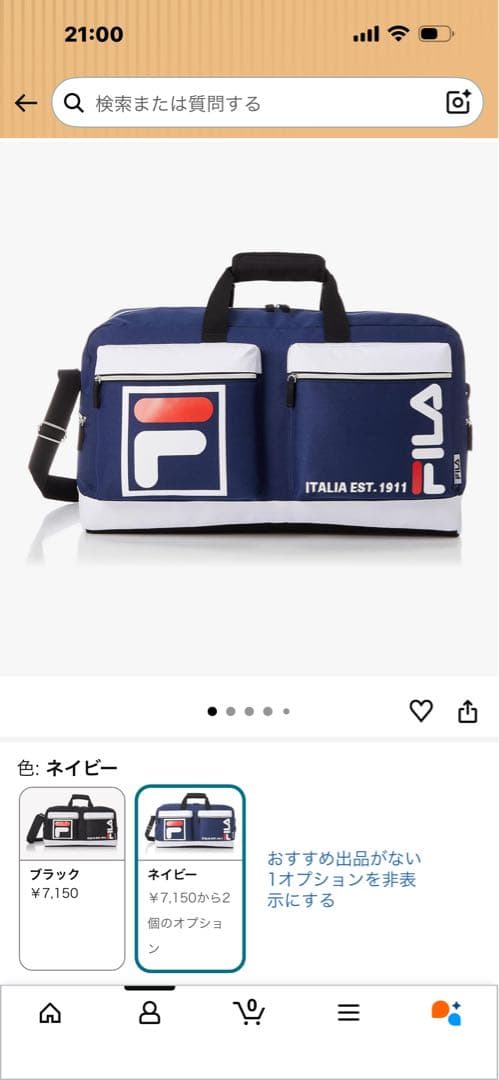
Task: Open the account profile tab
Action: (150, 1012)
